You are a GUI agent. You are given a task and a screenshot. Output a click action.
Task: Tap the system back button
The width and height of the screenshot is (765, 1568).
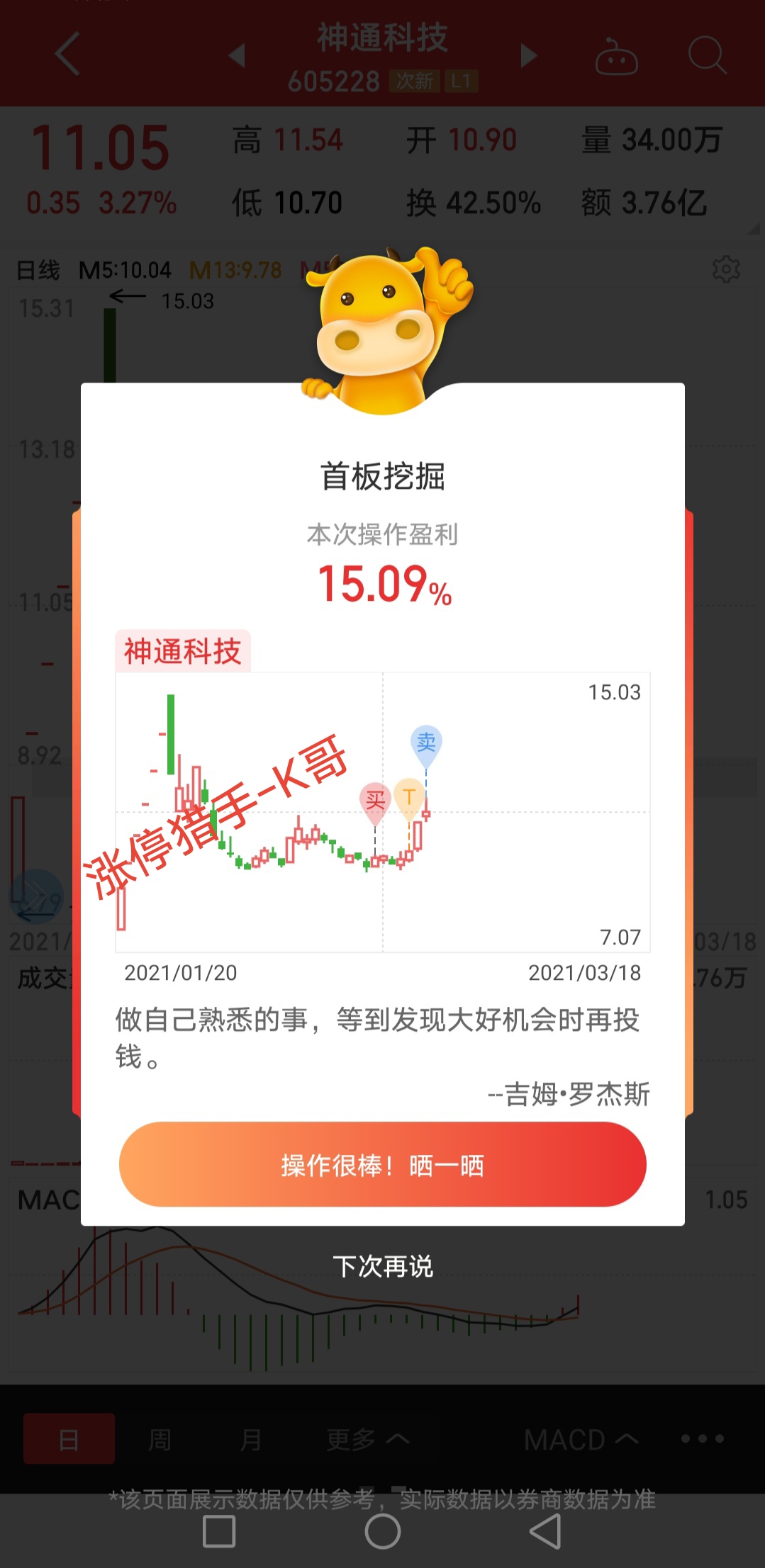point(546,1532)
